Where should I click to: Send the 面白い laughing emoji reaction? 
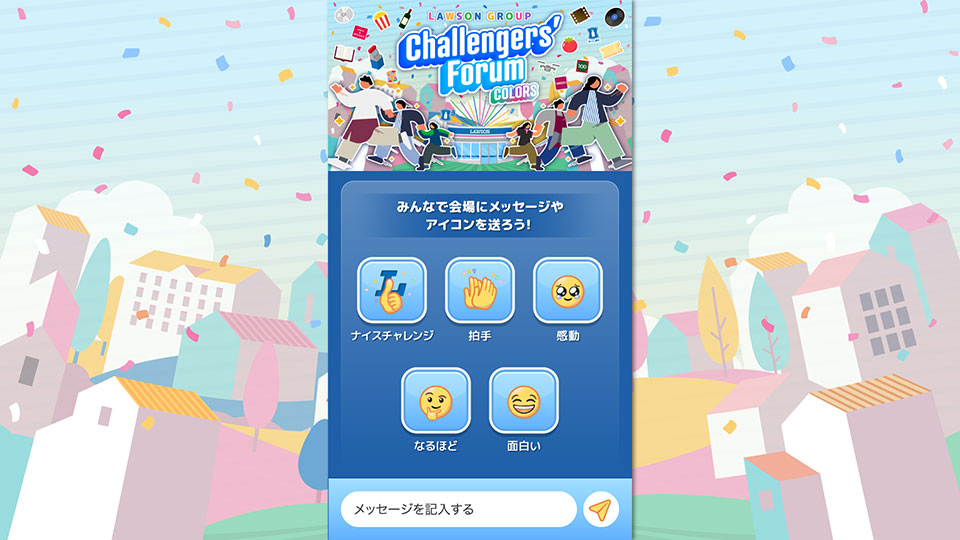[524, 401]
